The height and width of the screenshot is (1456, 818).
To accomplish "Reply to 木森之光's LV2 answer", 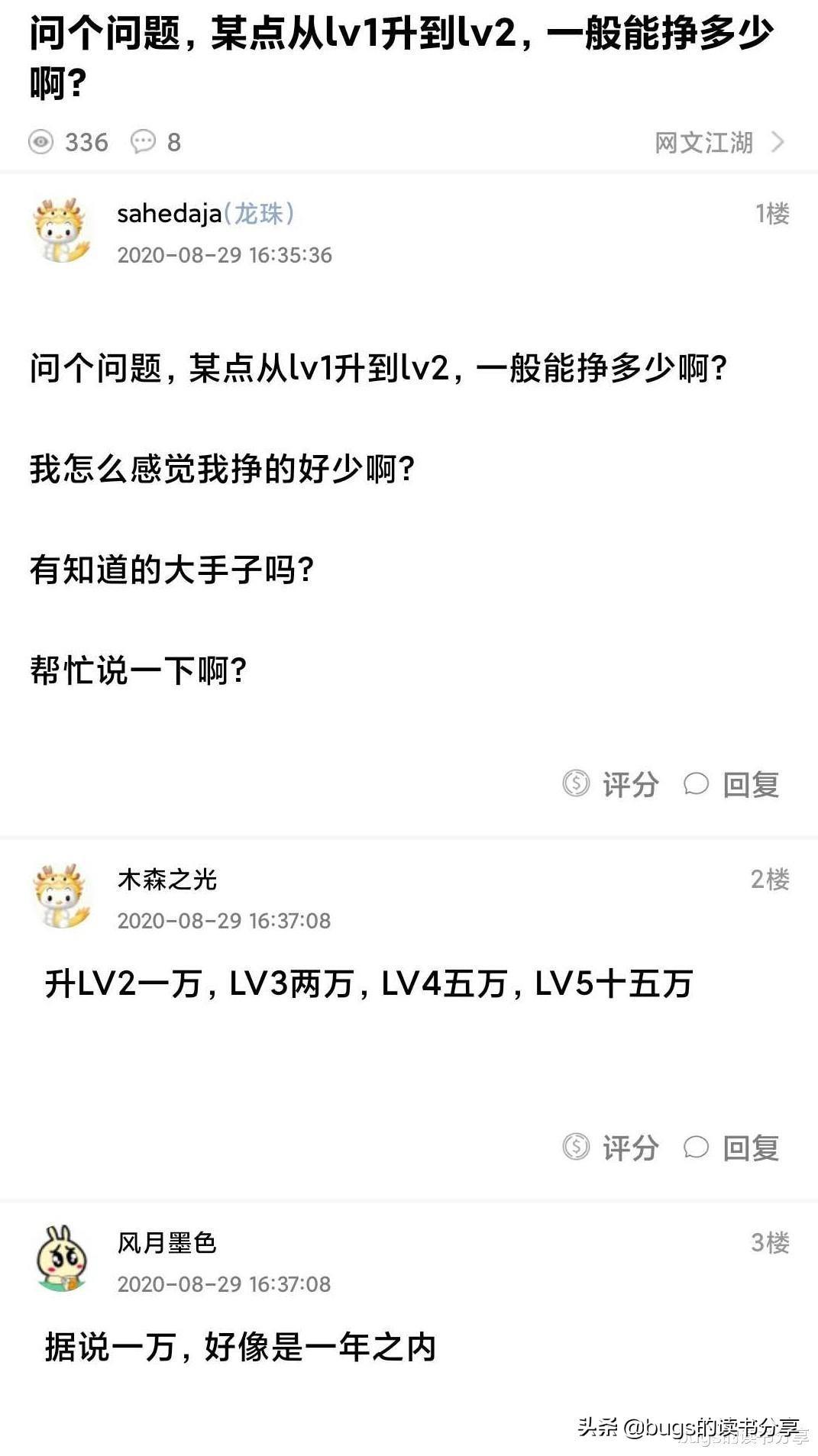I will click(732, 1148).
